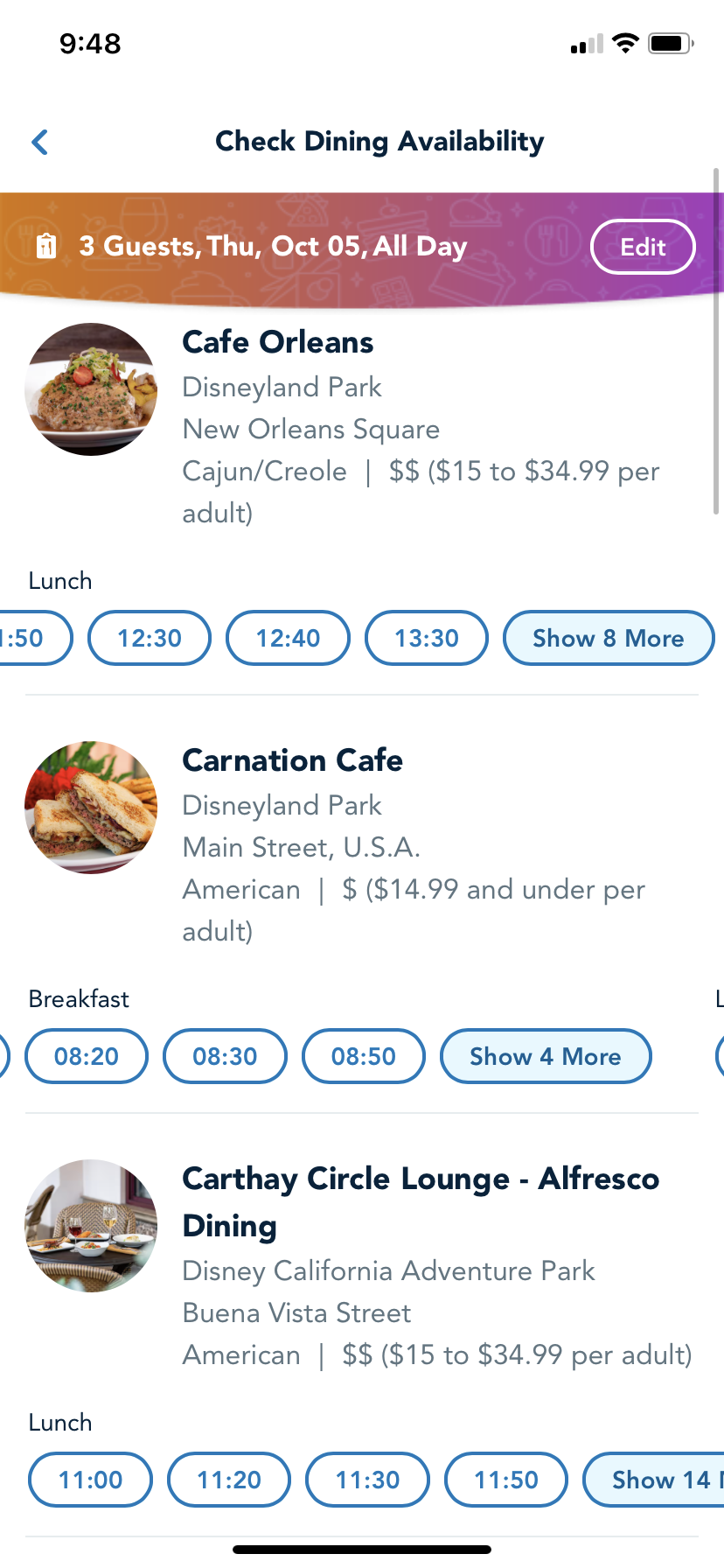Reserve the 11:50 lunch time

point(506,1480)
